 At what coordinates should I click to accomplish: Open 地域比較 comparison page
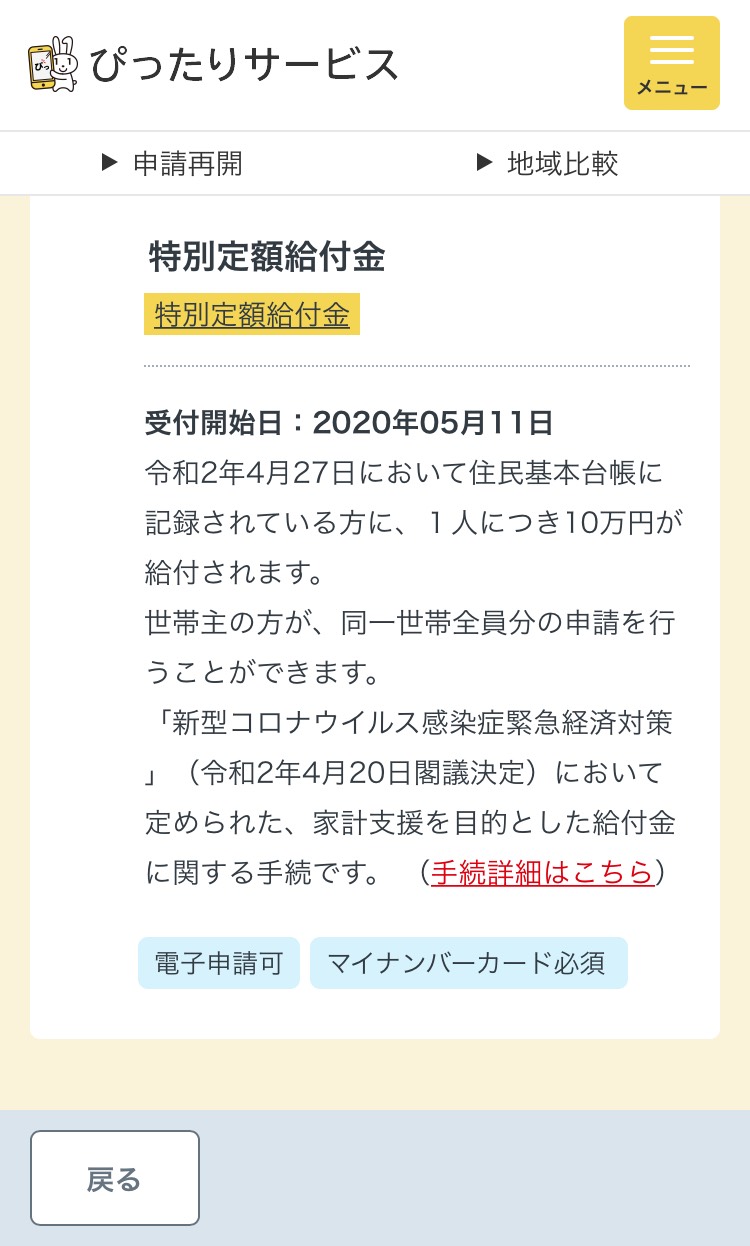[547, 163]
